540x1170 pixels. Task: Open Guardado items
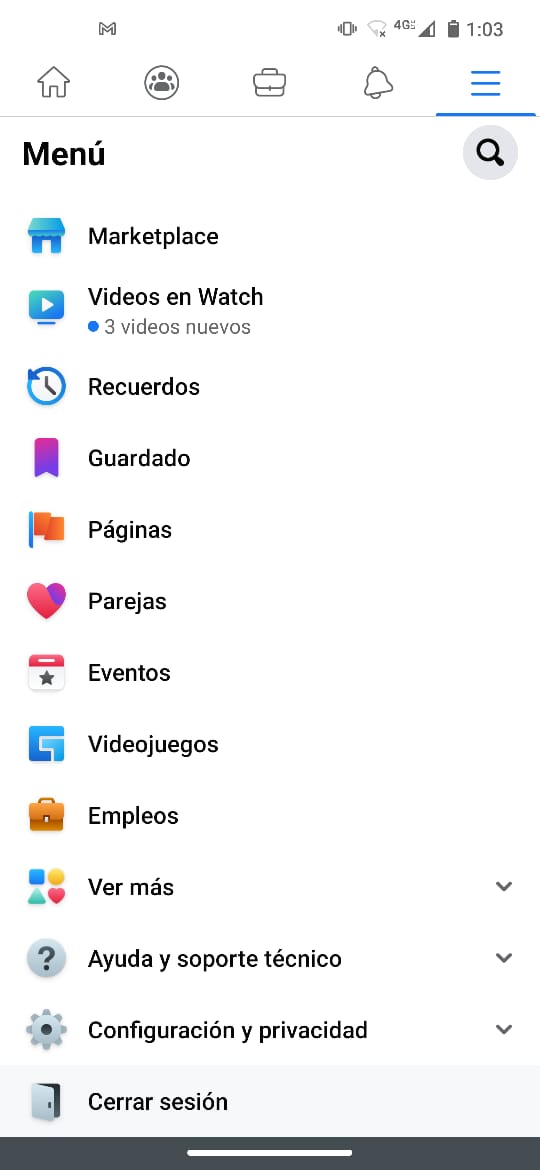coord(270,458)
